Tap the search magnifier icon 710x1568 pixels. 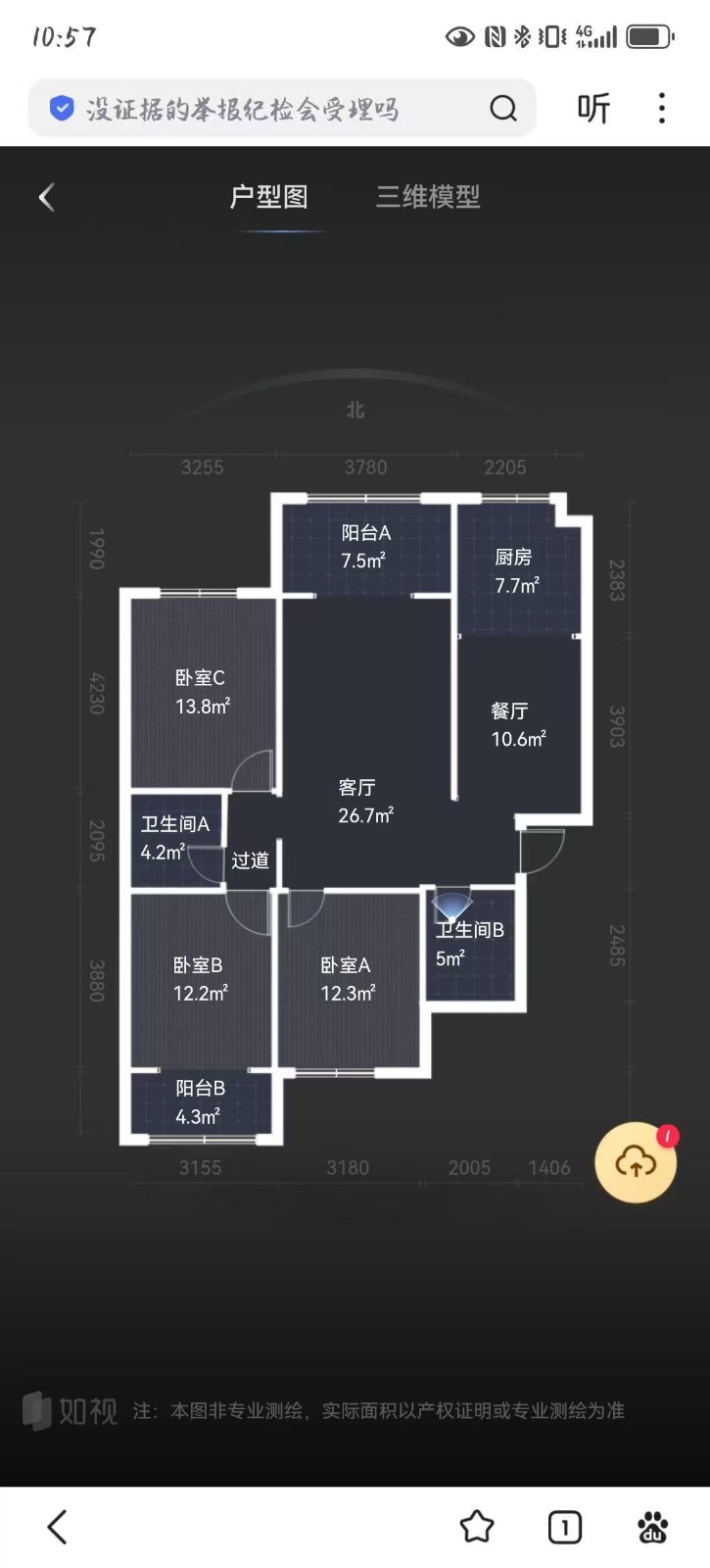[x=503, y=109]
